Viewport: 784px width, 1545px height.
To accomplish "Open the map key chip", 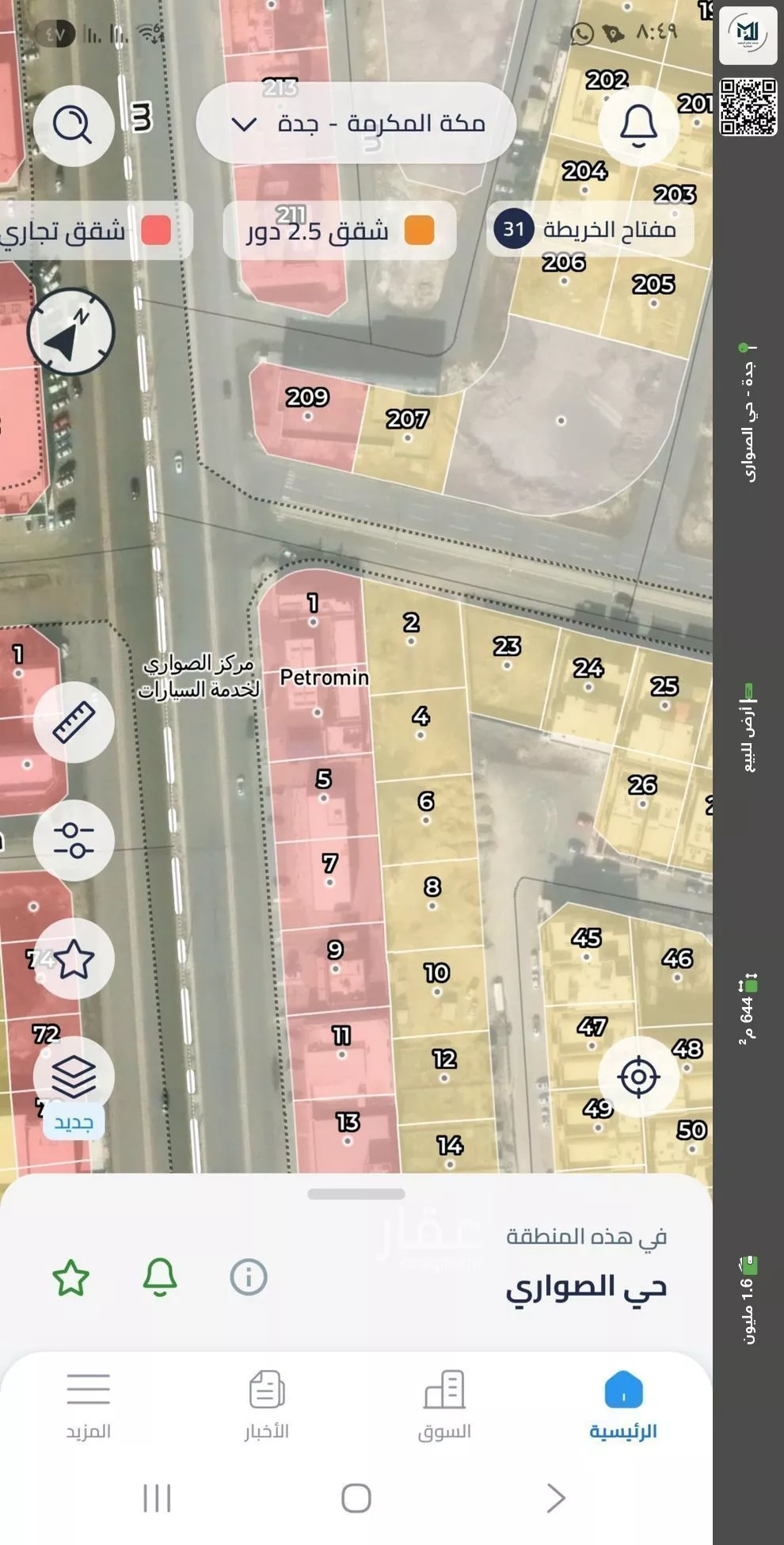I will tap(590, 230).
